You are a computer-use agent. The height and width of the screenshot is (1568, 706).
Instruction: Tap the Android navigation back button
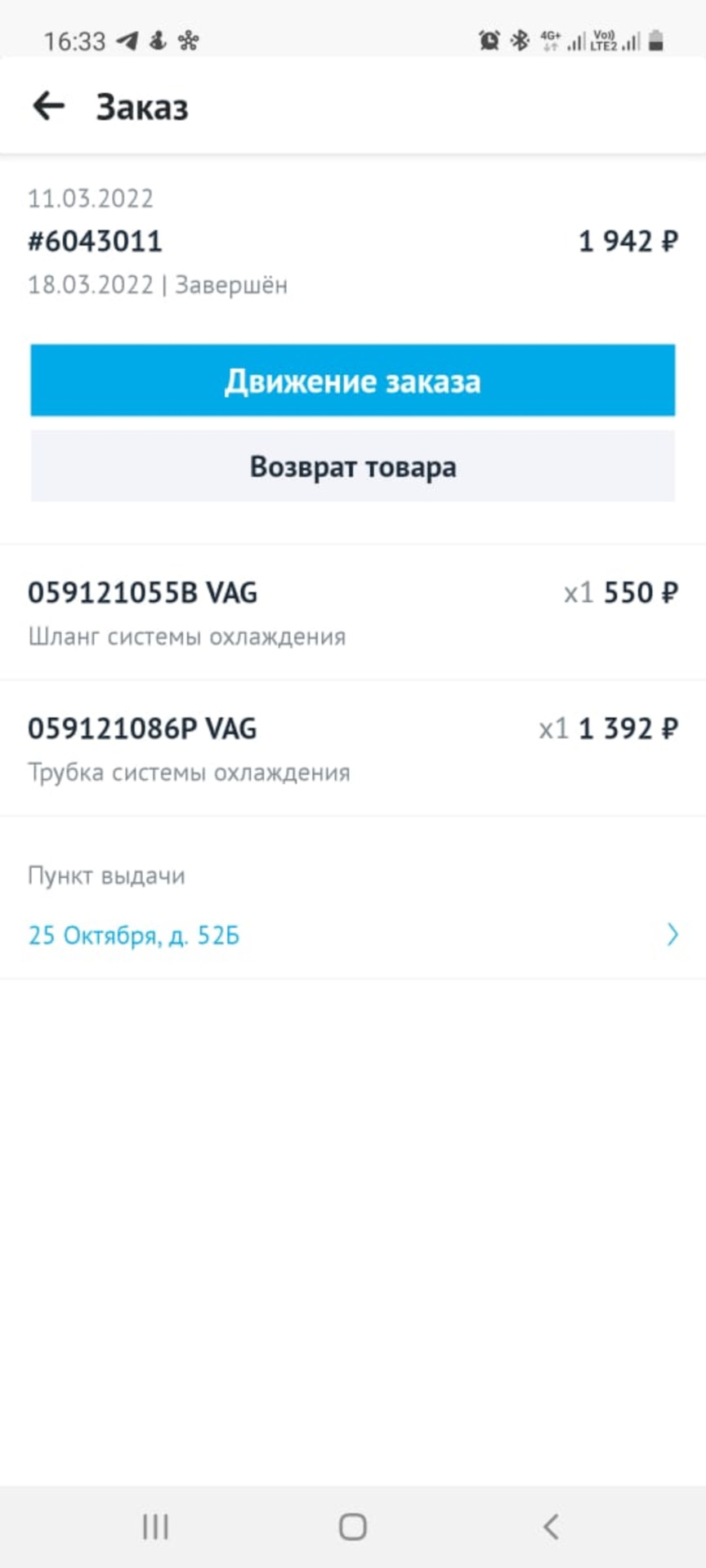[551, 1524]
